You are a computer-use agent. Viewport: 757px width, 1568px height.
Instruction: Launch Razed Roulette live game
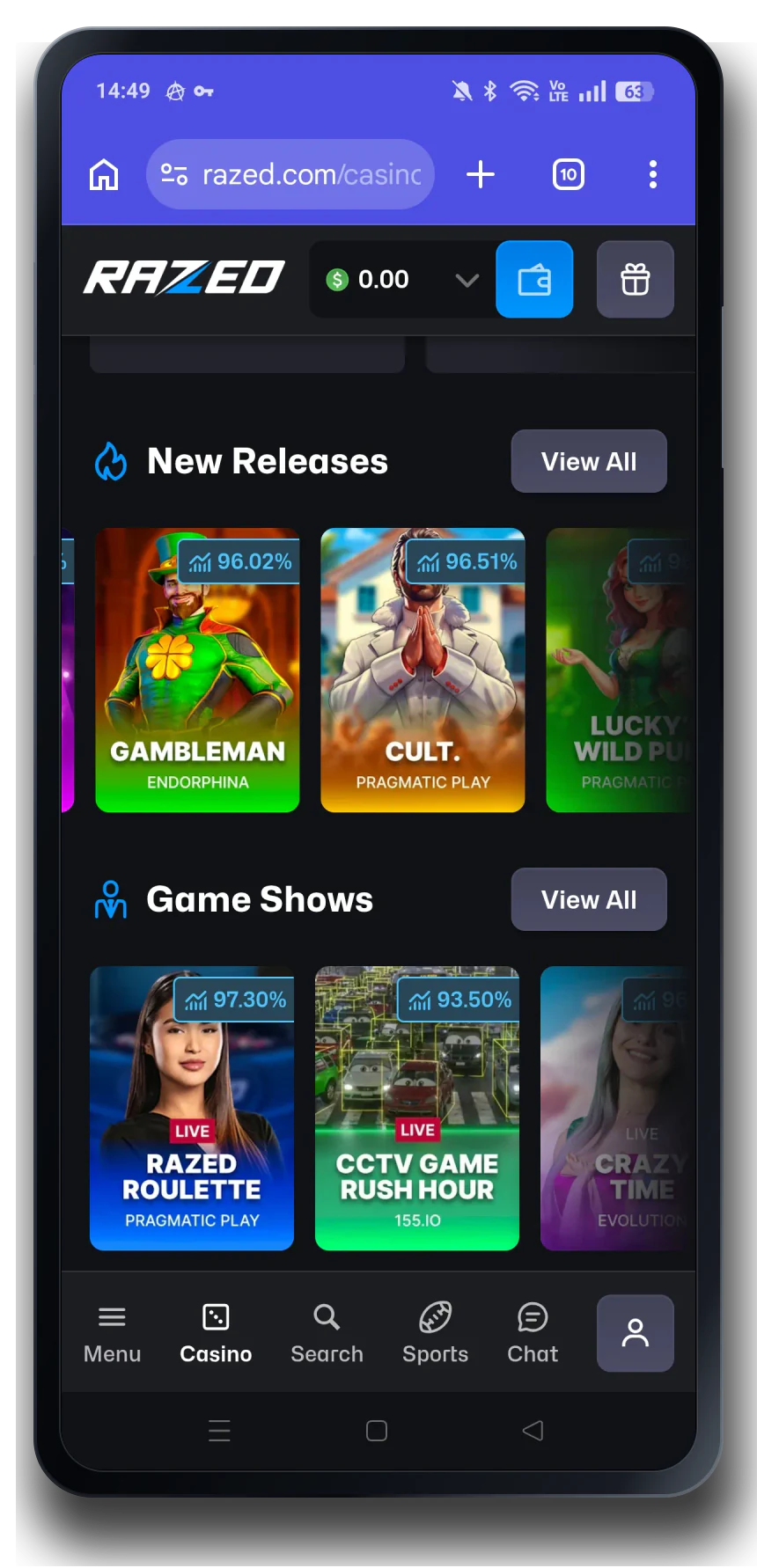[192, 1108]
